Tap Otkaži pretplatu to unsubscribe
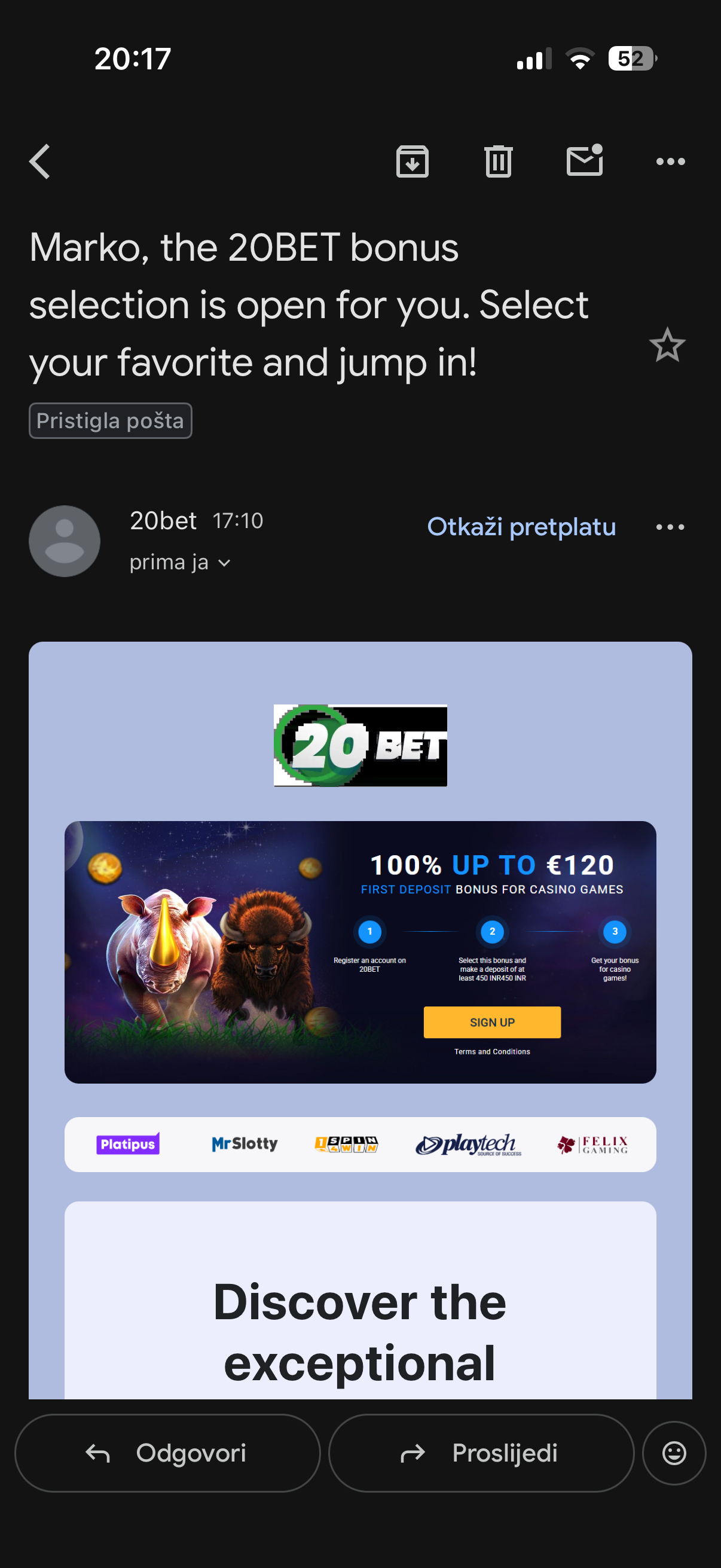721x1568 pixels. coord(521,526)
